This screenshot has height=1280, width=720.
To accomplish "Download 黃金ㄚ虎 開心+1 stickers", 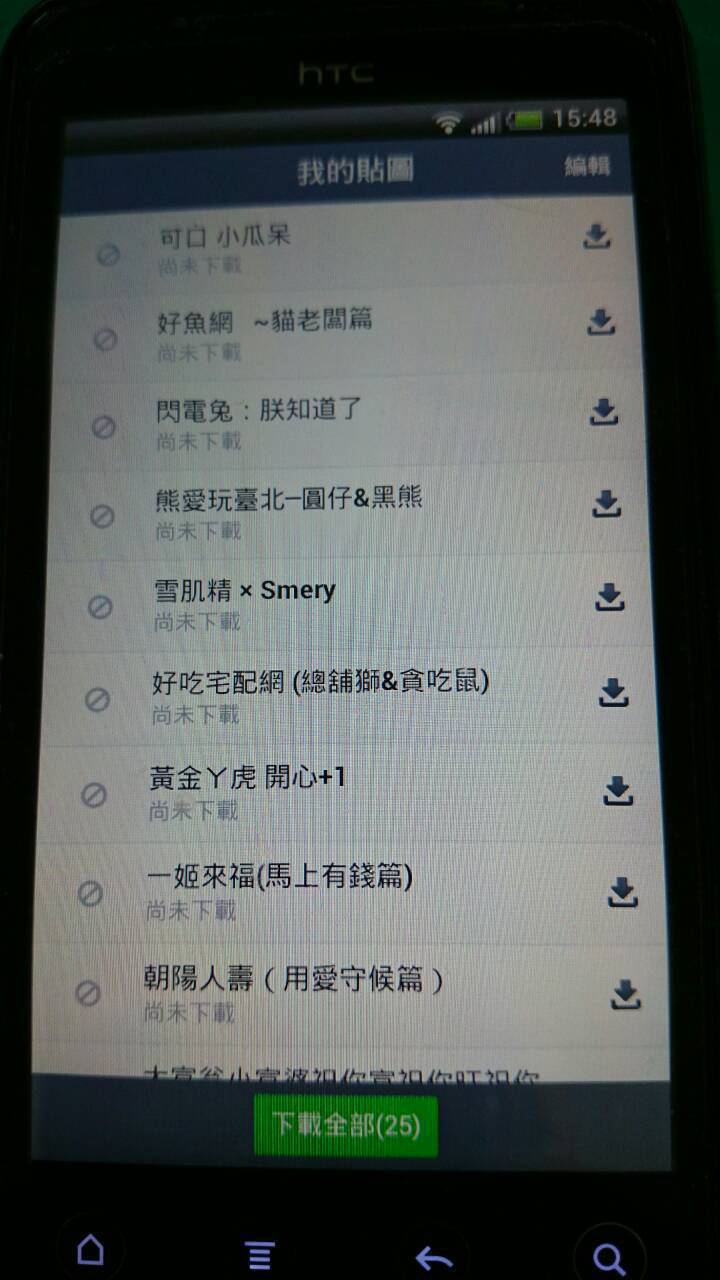I will (619, 791).
